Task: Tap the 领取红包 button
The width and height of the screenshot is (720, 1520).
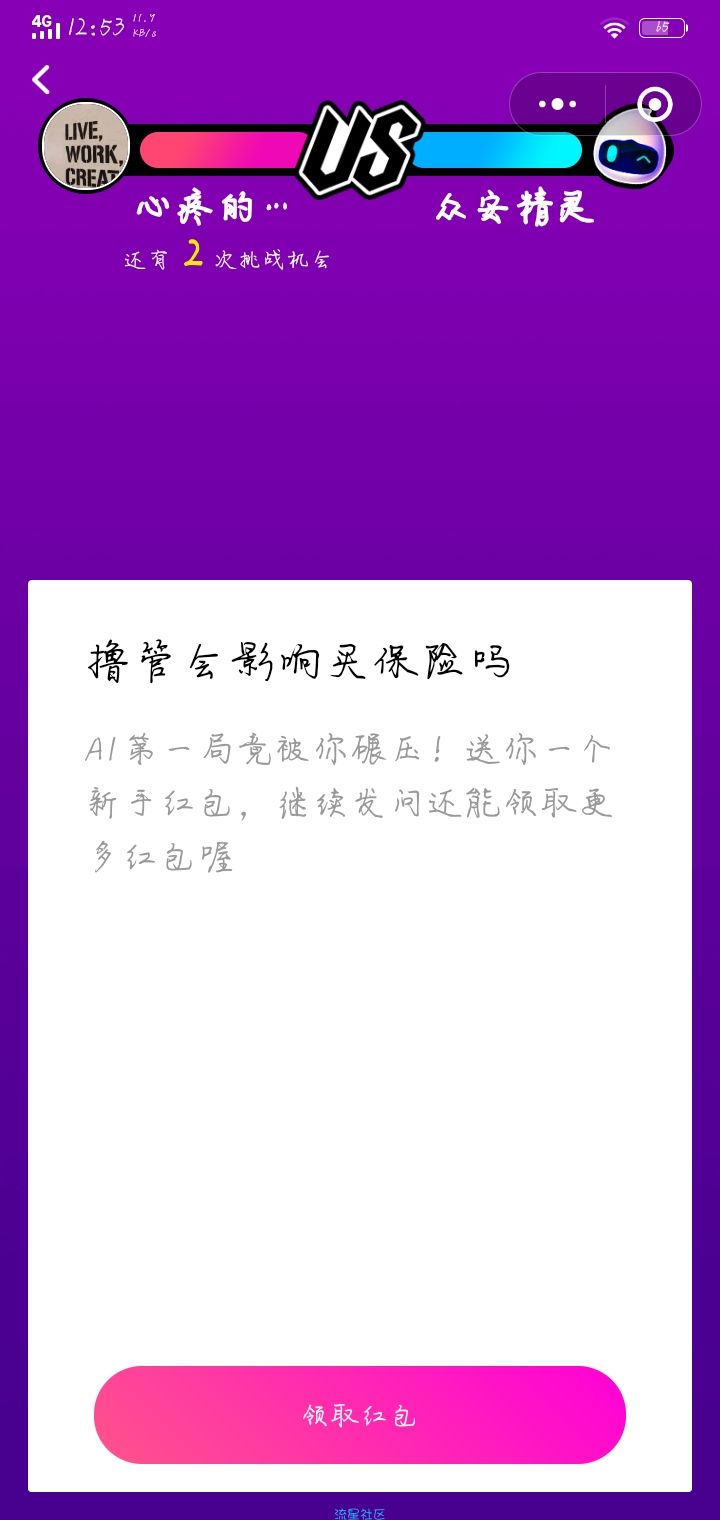Action: 360,1415
